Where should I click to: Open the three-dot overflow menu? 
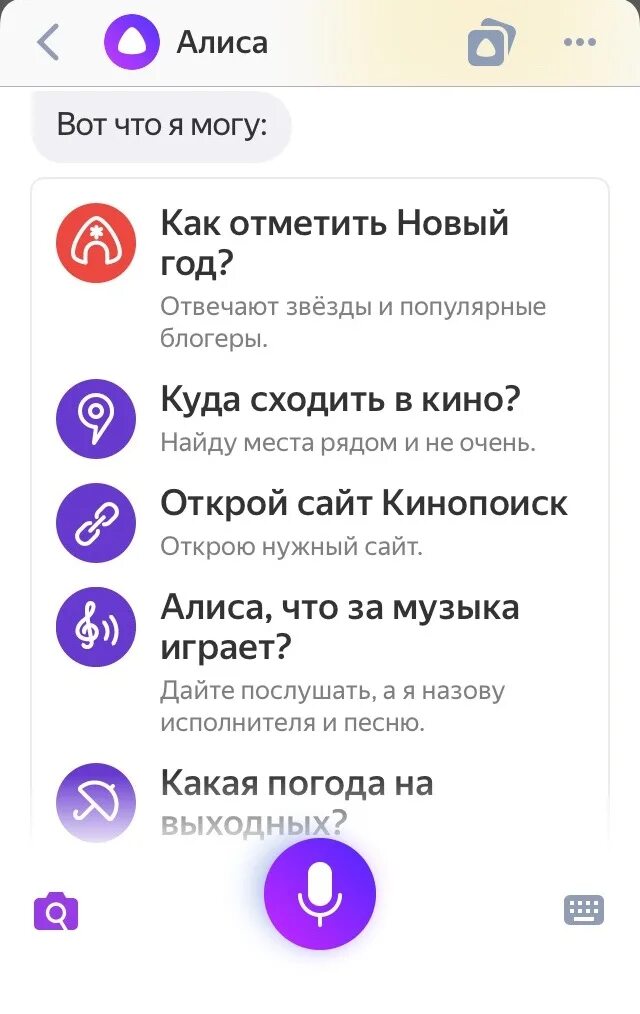[580, 43]
